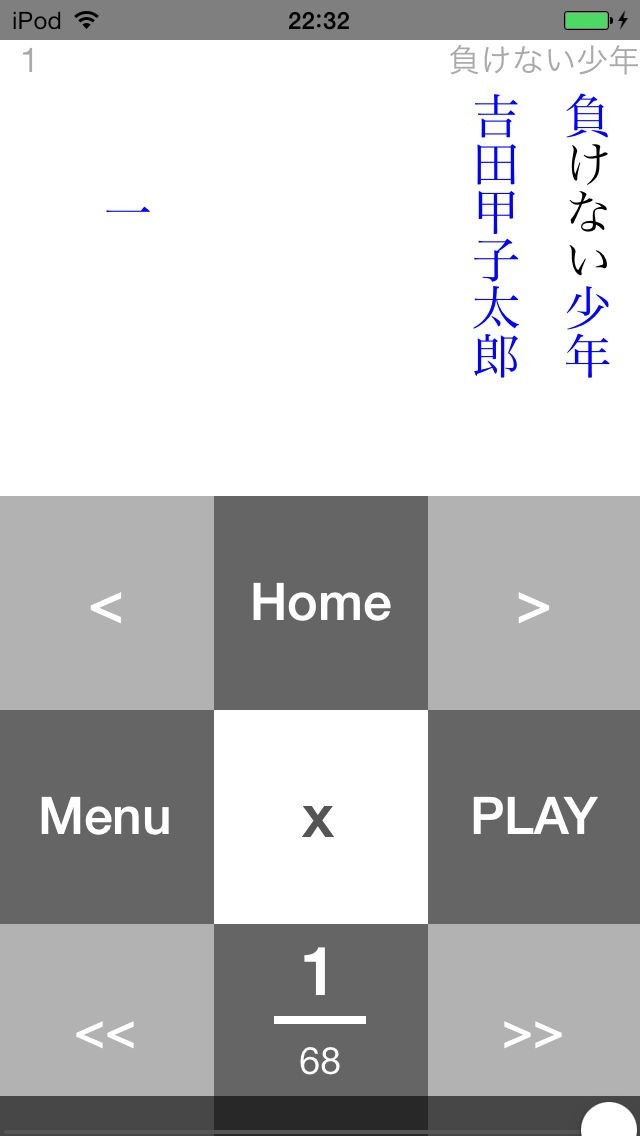The image size is (640, 1136).
Task: Close the control overlay with x
Action: (320, 816)
